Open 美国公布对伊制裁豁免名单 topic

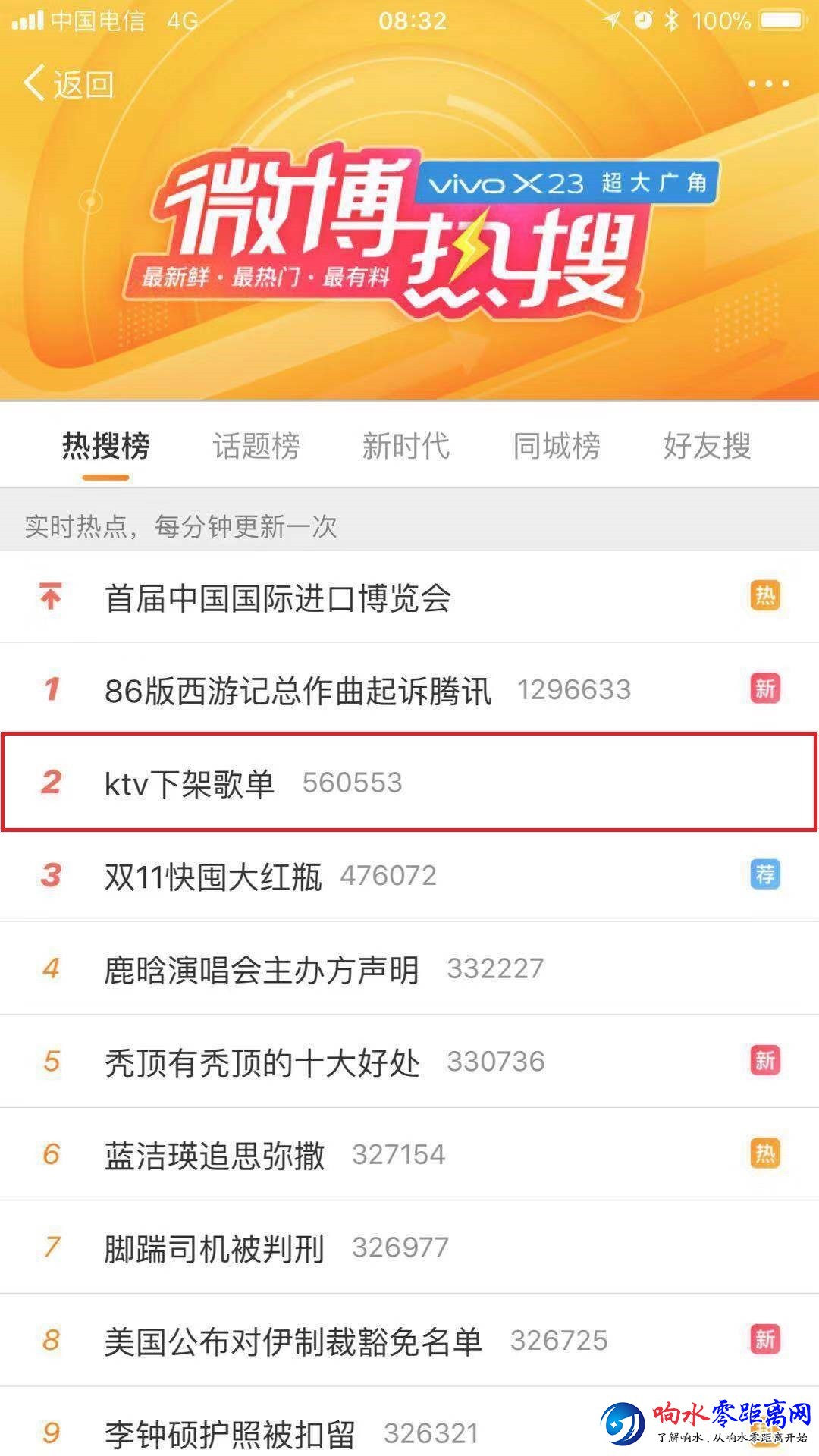[x=293, y=1341]
